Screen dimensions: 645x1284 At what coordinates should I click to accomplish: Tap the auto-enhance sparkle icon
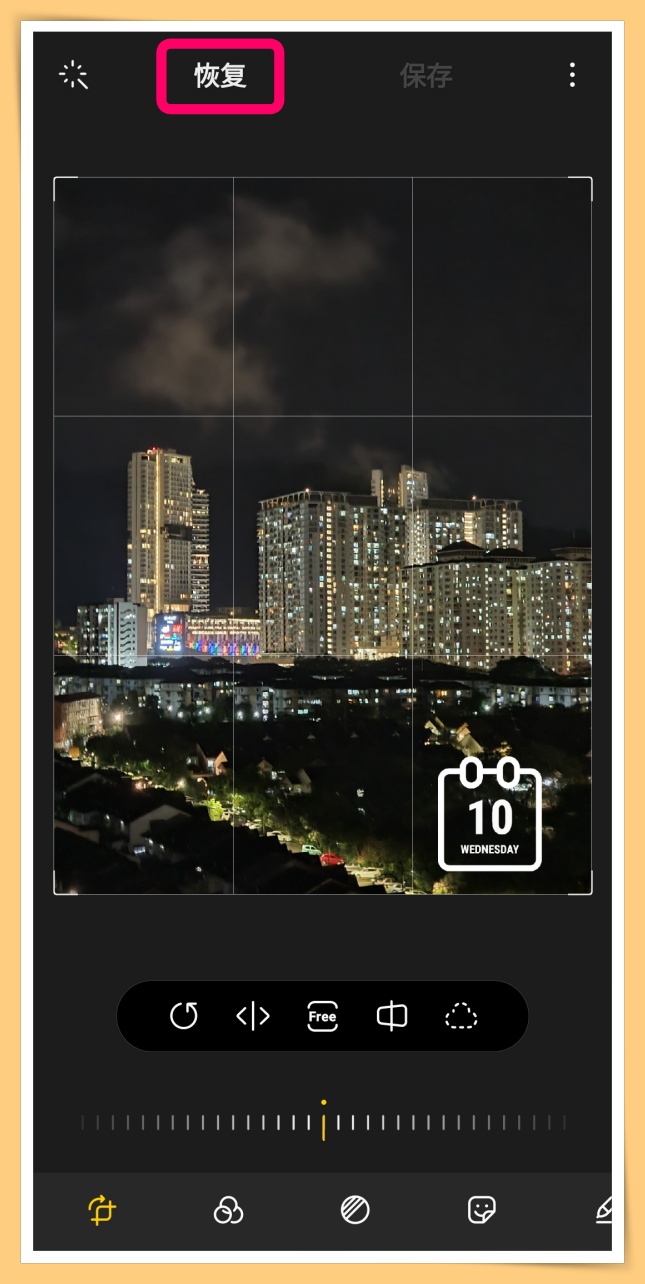74,75
